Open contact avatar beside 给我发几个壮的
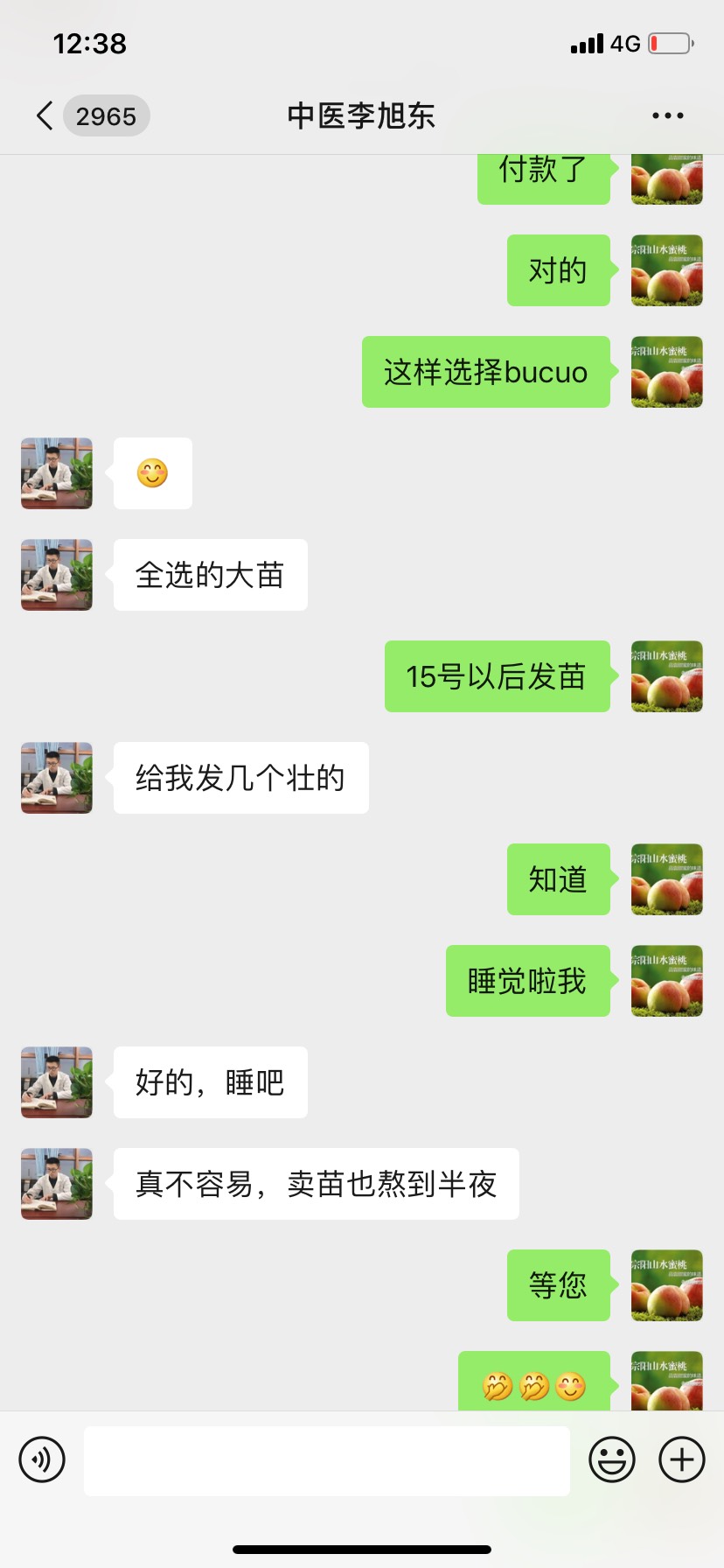This screenshot has width=724, height=1568. (x=57, y=778)
